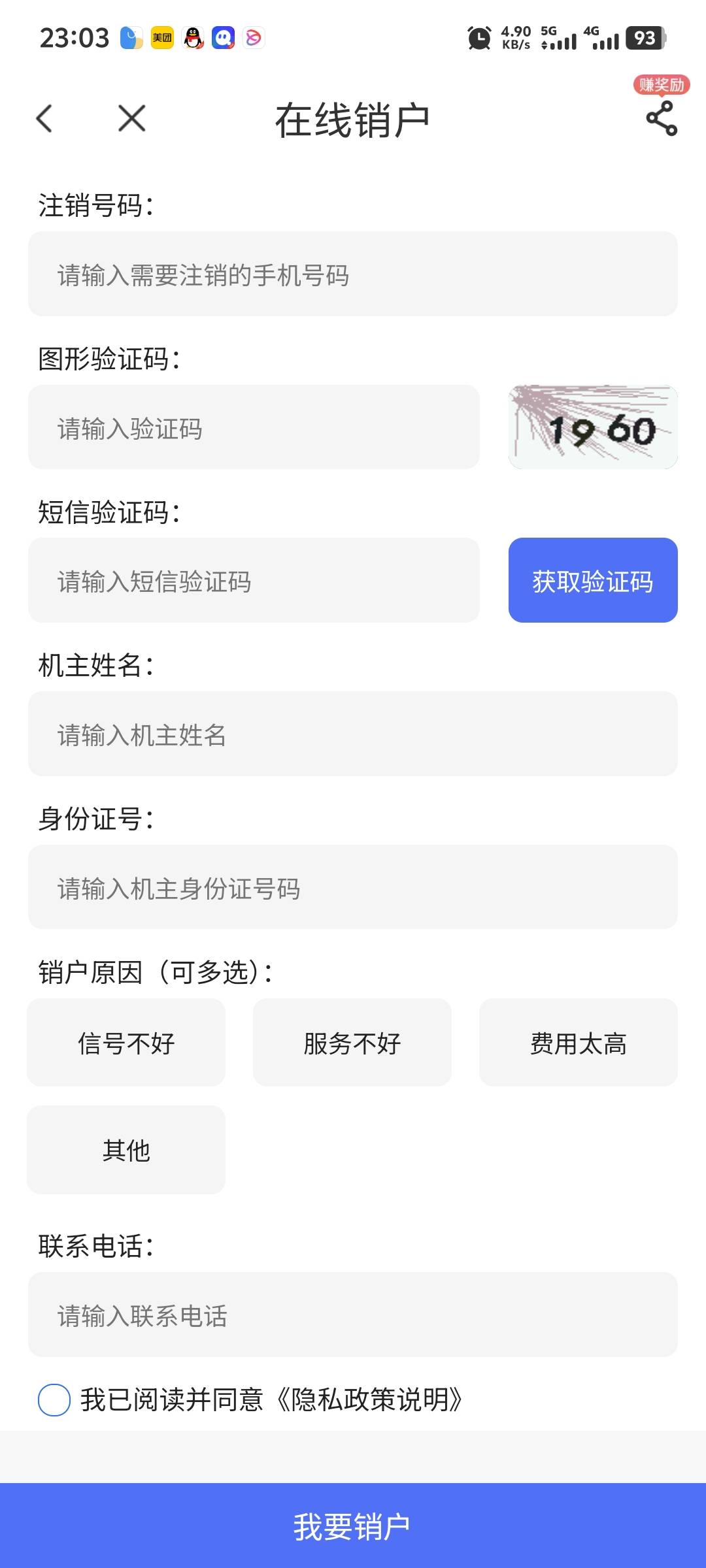Close the 在线销户 page with the X

point(132,118)
